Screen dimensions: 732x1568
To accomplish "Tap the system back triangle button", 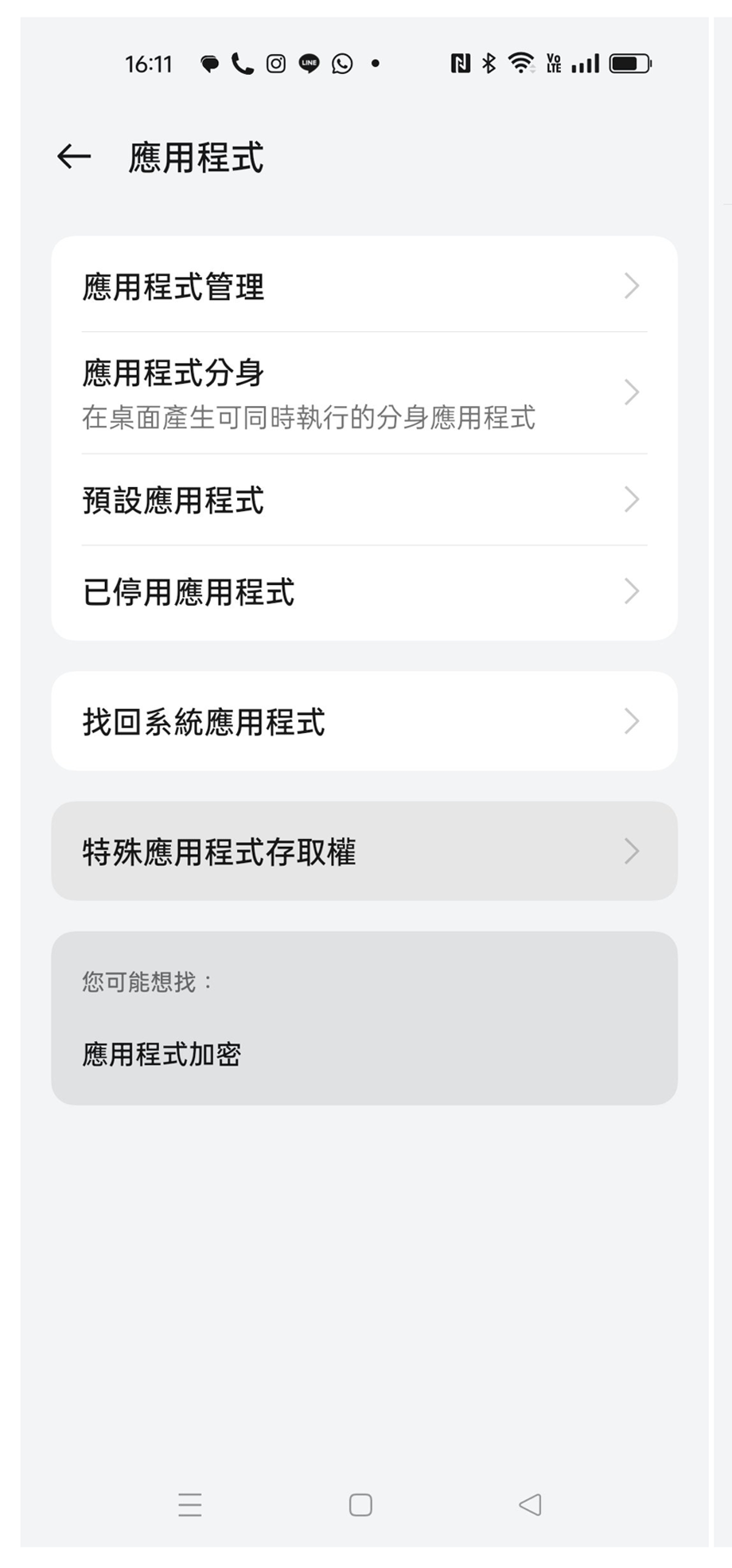I will [x=530, y=1505].
